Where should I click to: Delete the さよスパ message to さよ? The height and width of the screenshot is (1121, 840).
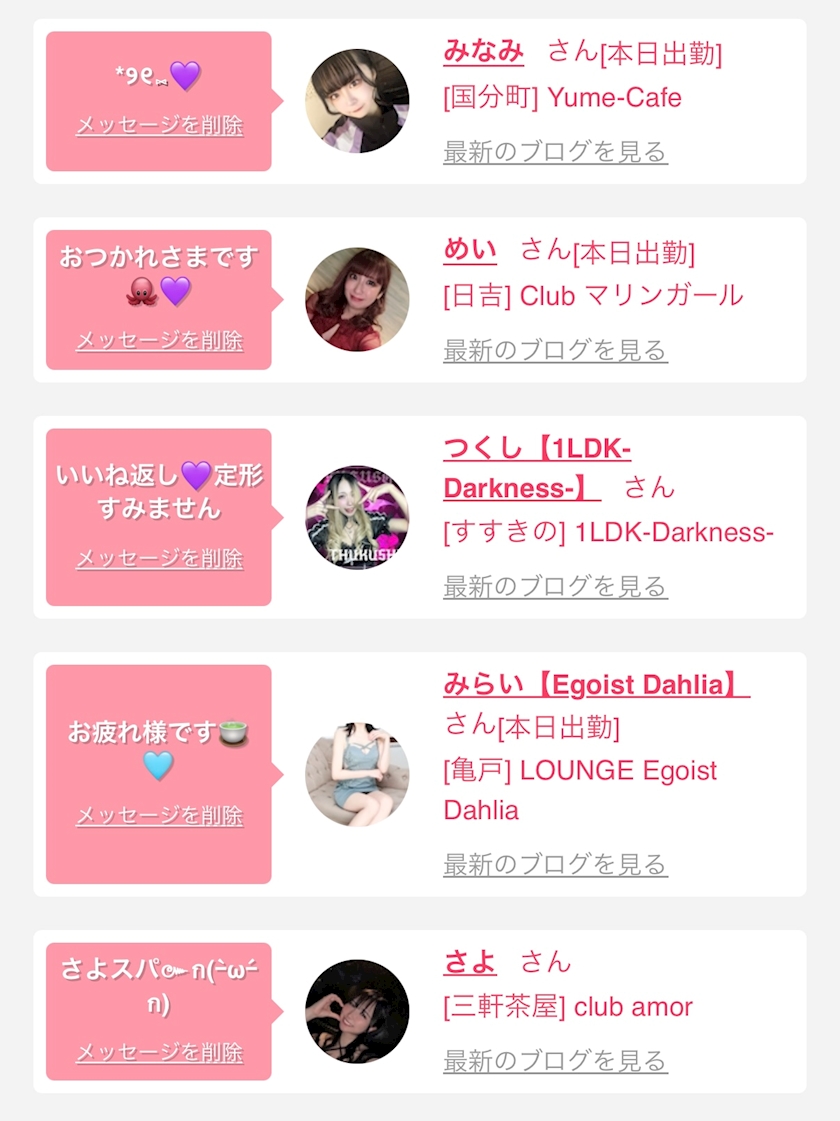coord(159,1052)
